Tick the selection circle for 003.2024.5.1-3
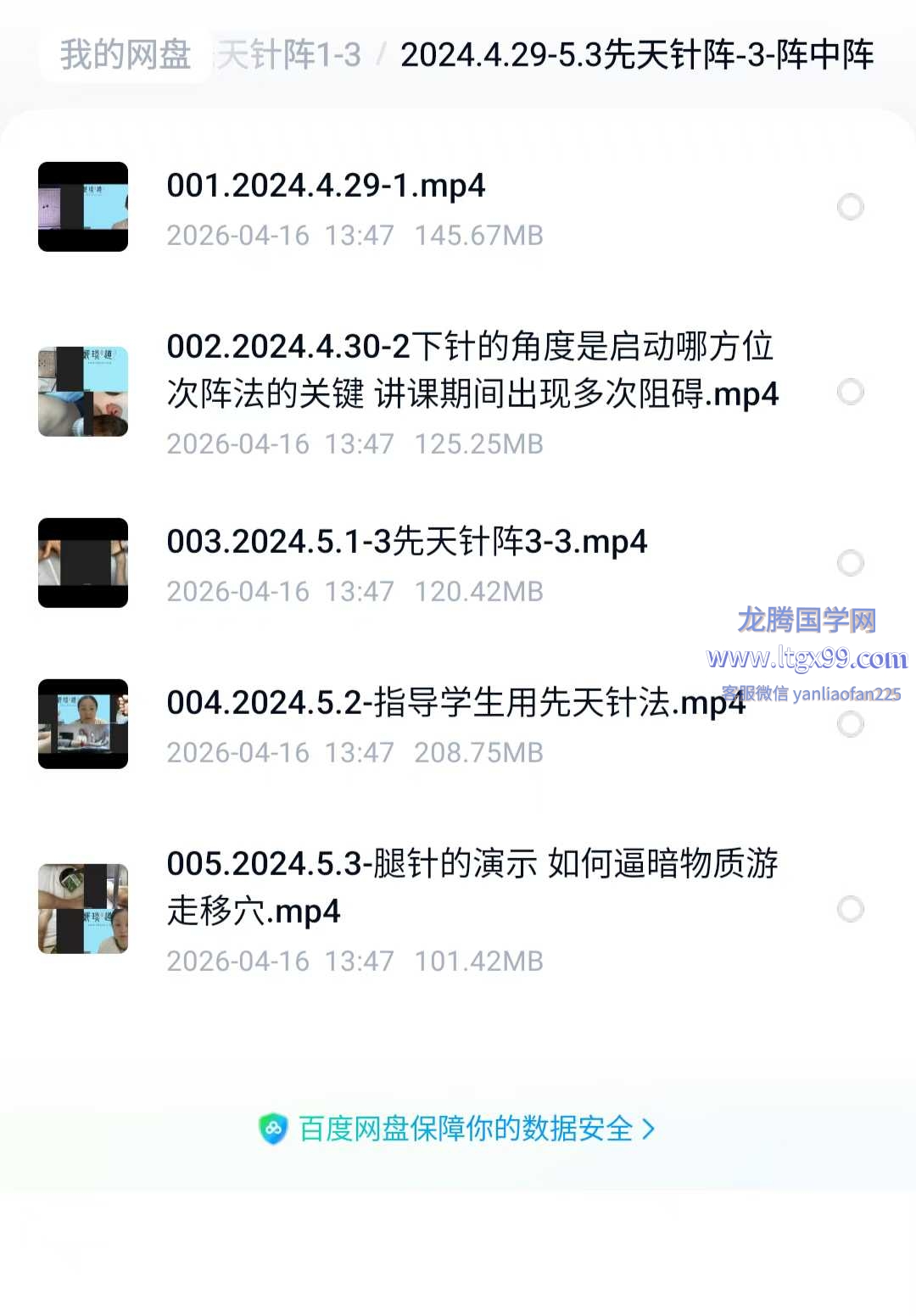916x1316 pixels. [850, 563]
